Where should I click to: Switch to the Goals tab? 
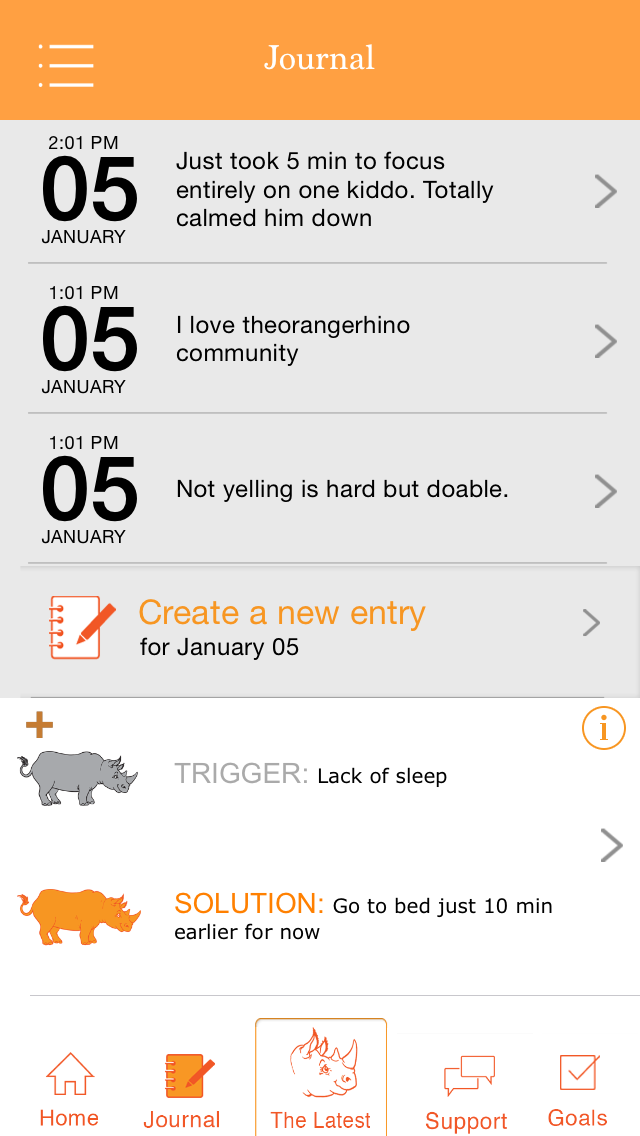click(578, 1088)
